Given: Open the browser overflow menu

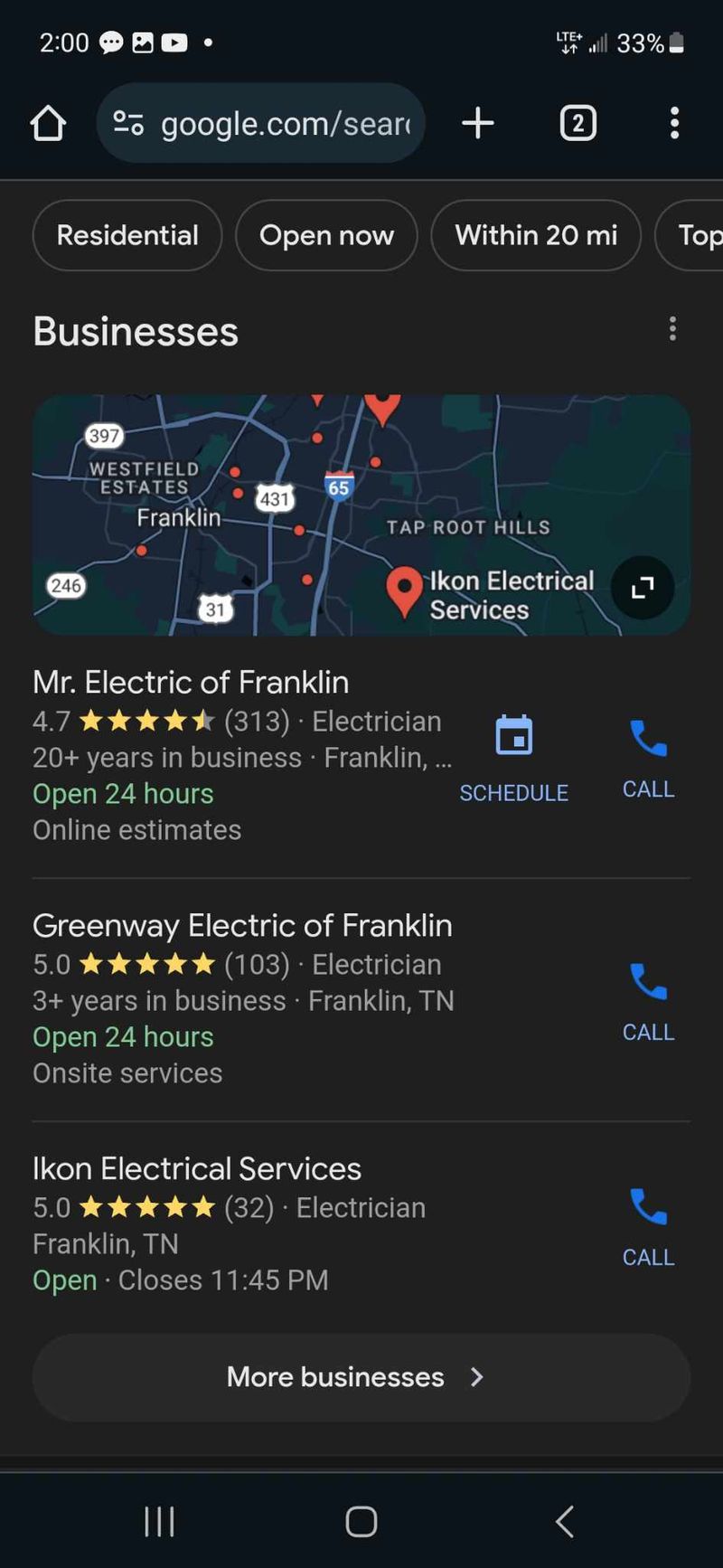Looking at the screenshot, I should pyautogui.click(x=674, y=123).
